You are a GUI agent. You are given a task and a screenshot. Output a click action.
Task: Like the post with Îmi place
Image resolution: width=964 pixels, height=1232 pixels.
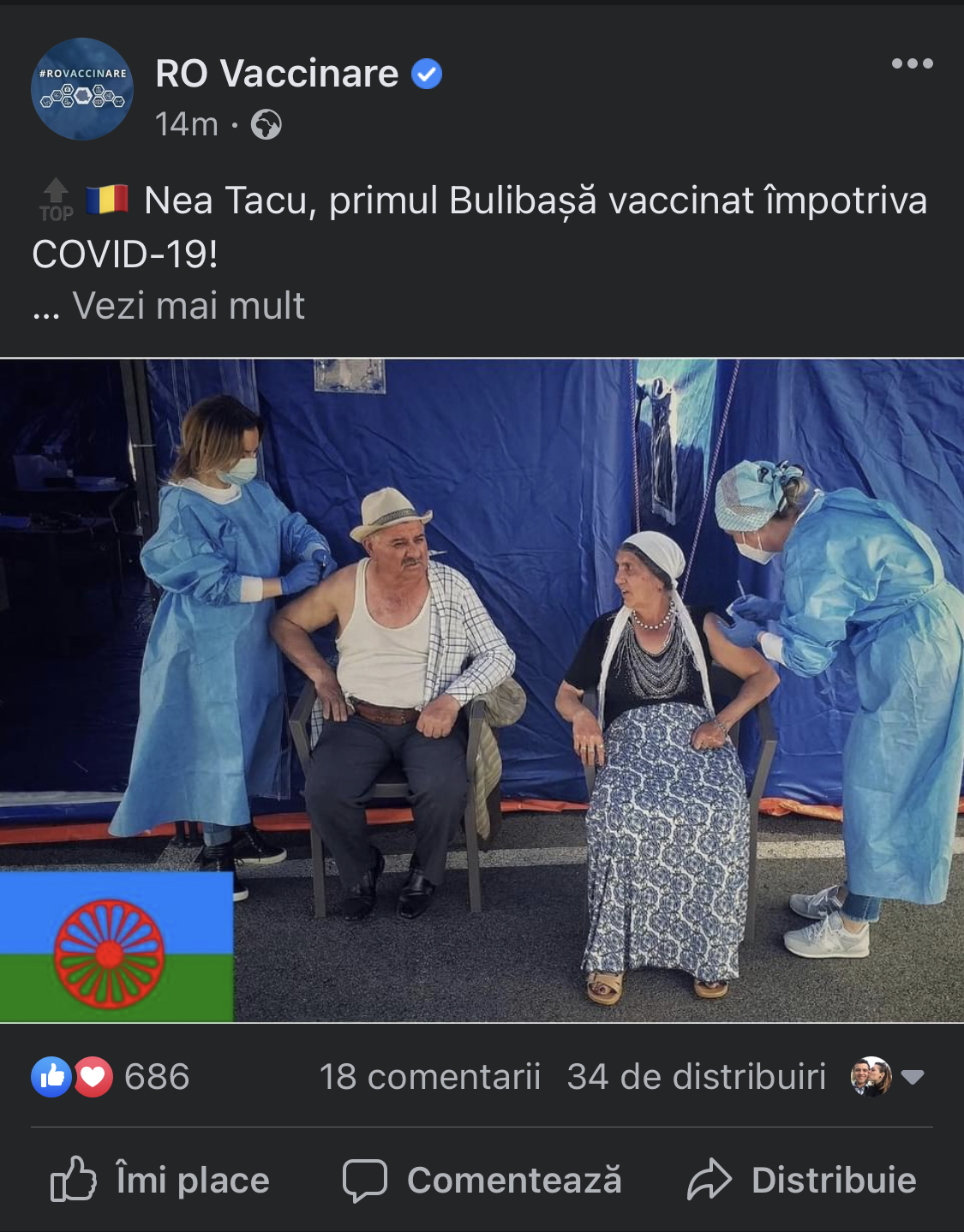click(160, 1181)
